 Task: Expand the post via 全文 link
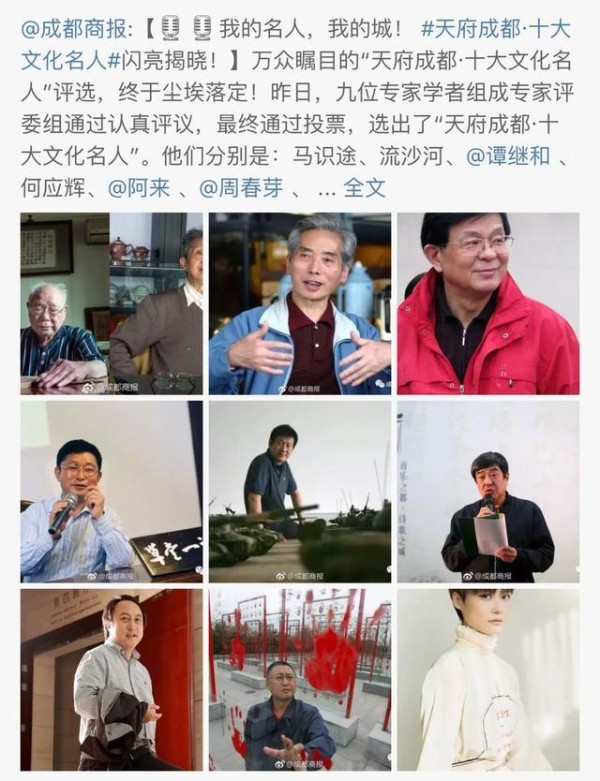[x=364, y=187]
